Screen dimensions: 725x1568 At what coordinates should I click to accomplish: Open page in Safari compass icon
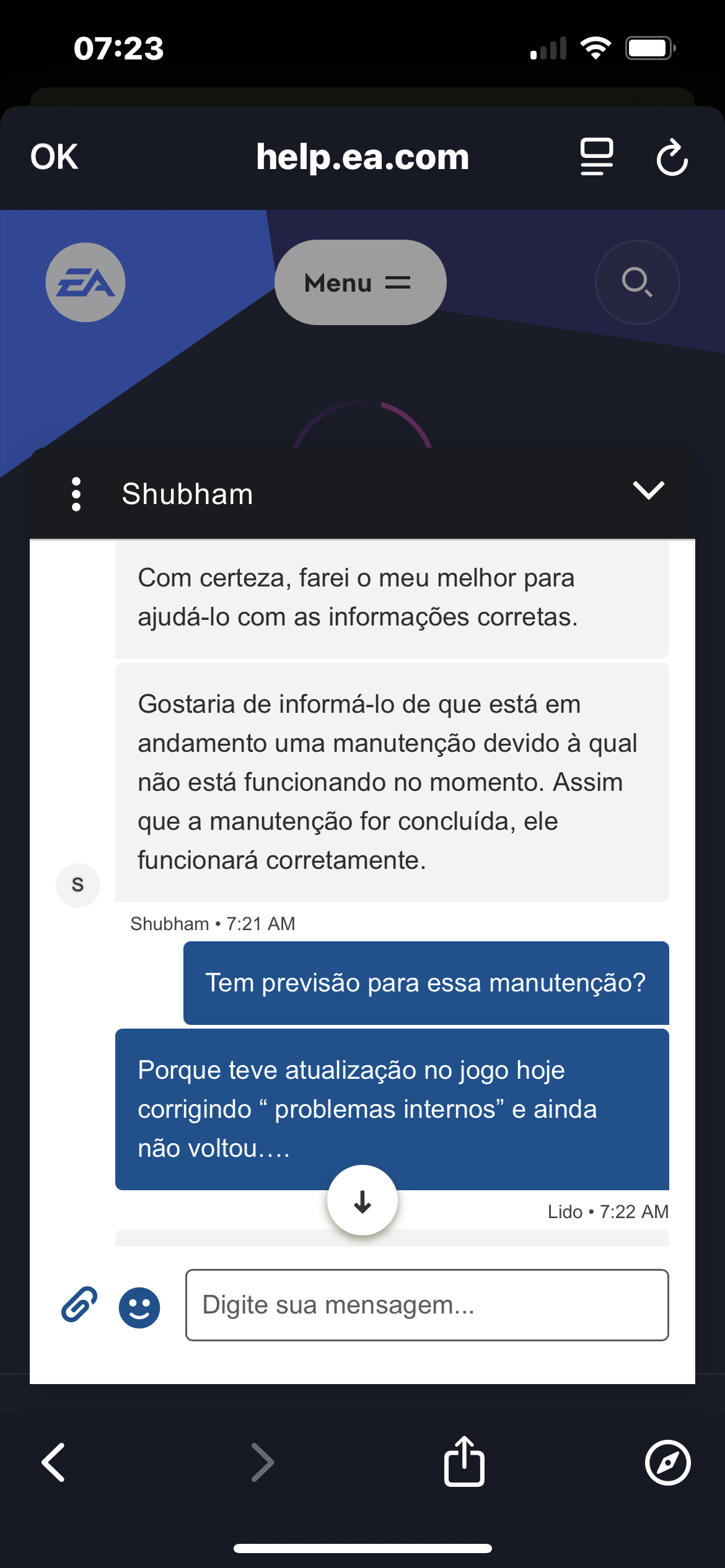pos(667,1462)
